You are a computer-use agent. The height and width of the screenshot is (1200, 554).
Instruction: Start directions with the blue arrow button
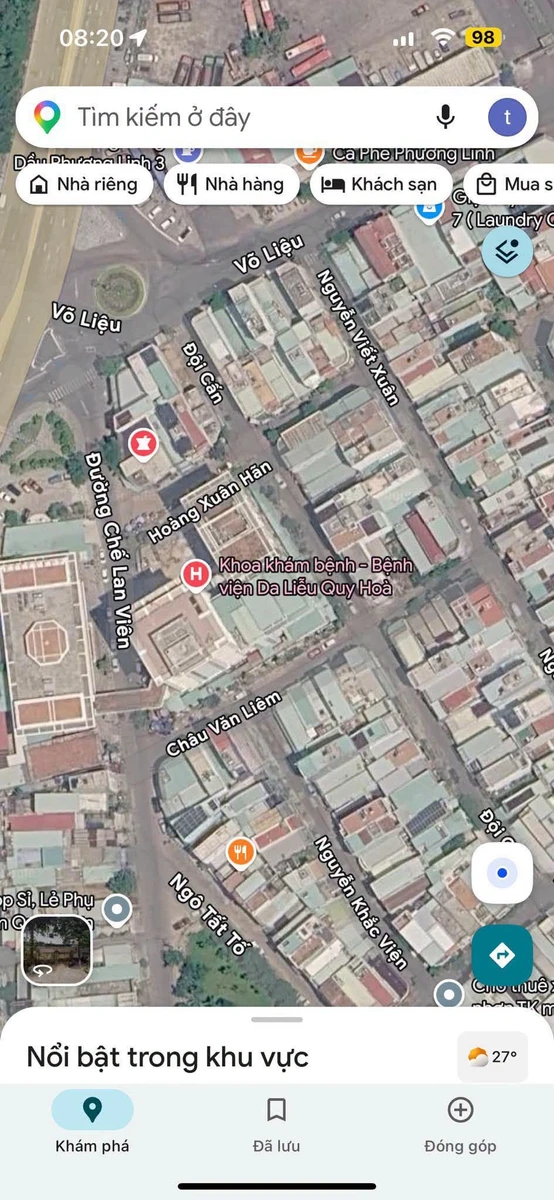pyautogui.click(x=502, y=955)
